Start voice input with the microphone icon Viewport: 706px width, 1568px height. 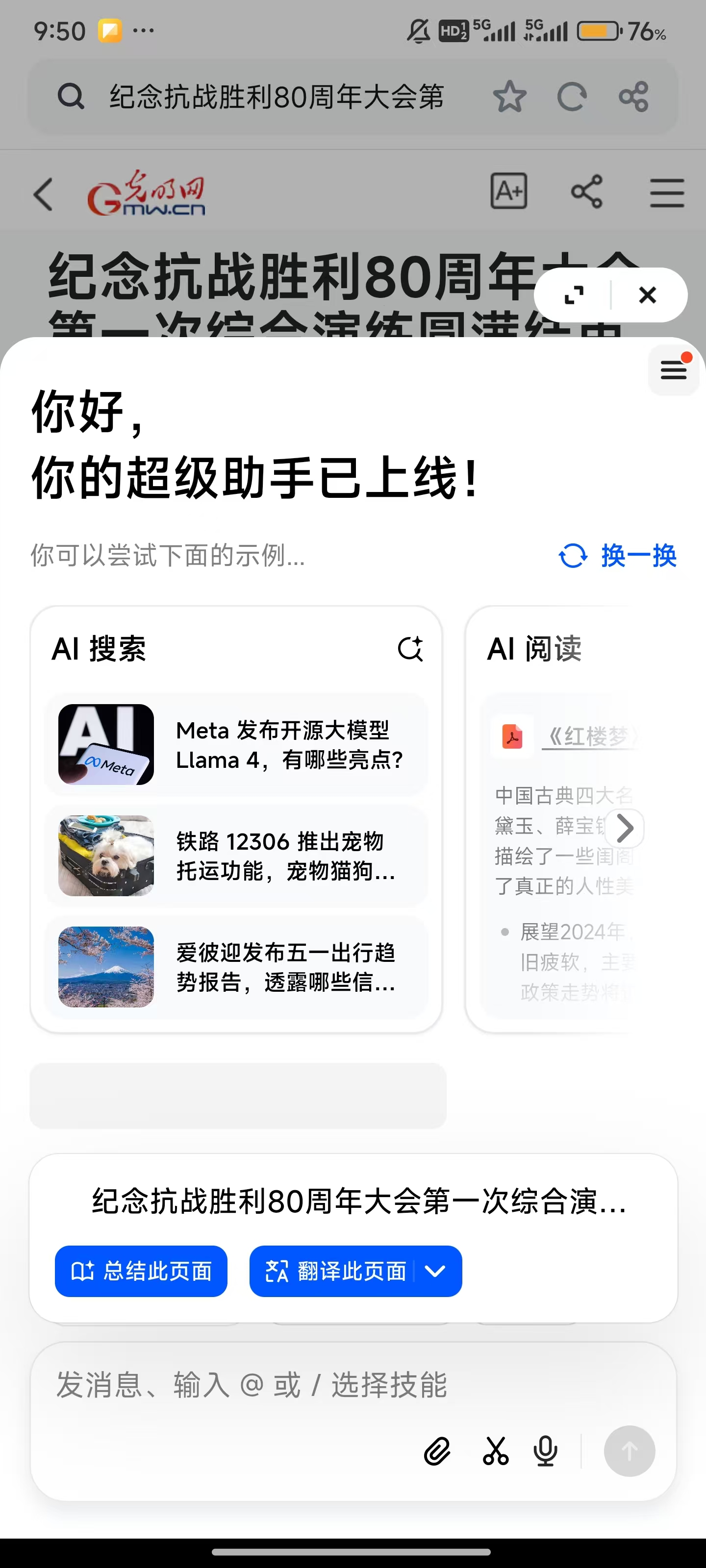[545, 1450]
